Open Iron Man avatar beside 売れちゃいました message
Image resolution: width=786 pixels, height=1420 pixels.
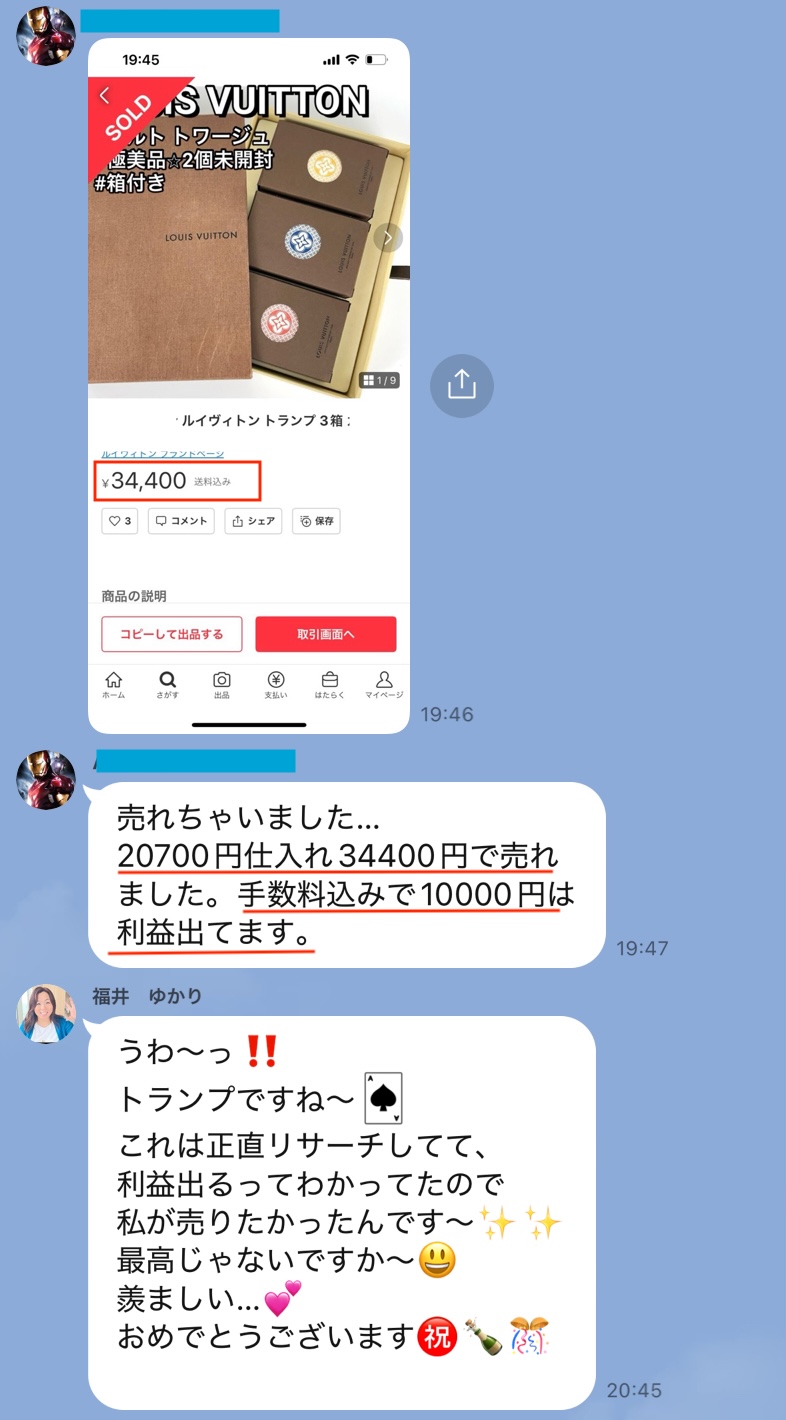46,779
